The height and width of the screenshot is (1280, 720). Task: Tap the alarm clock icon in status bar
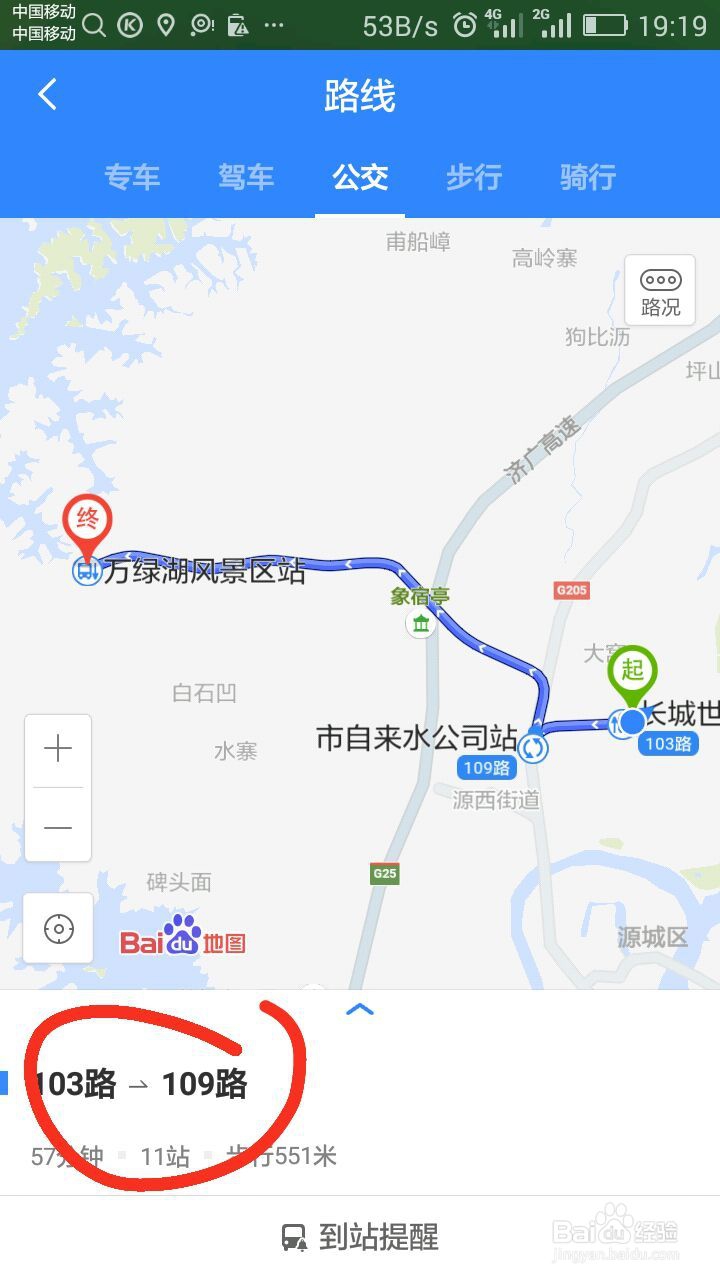click(x=466, y=26)
